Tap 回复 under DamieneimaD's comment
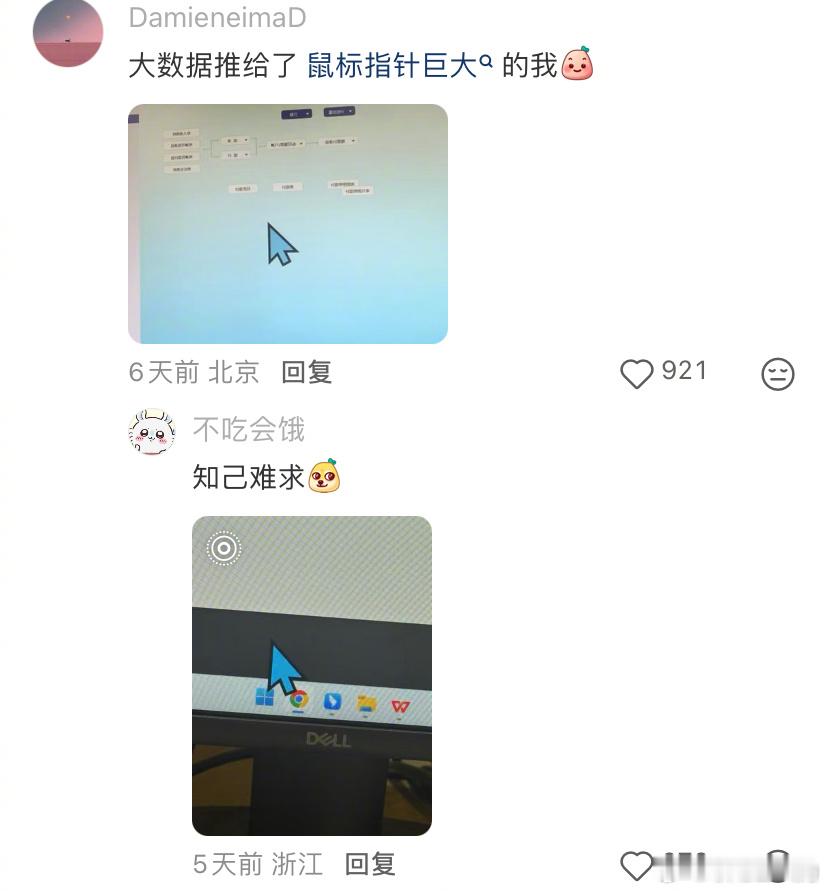This screenshot has height=891, width=828. [306, 372]
